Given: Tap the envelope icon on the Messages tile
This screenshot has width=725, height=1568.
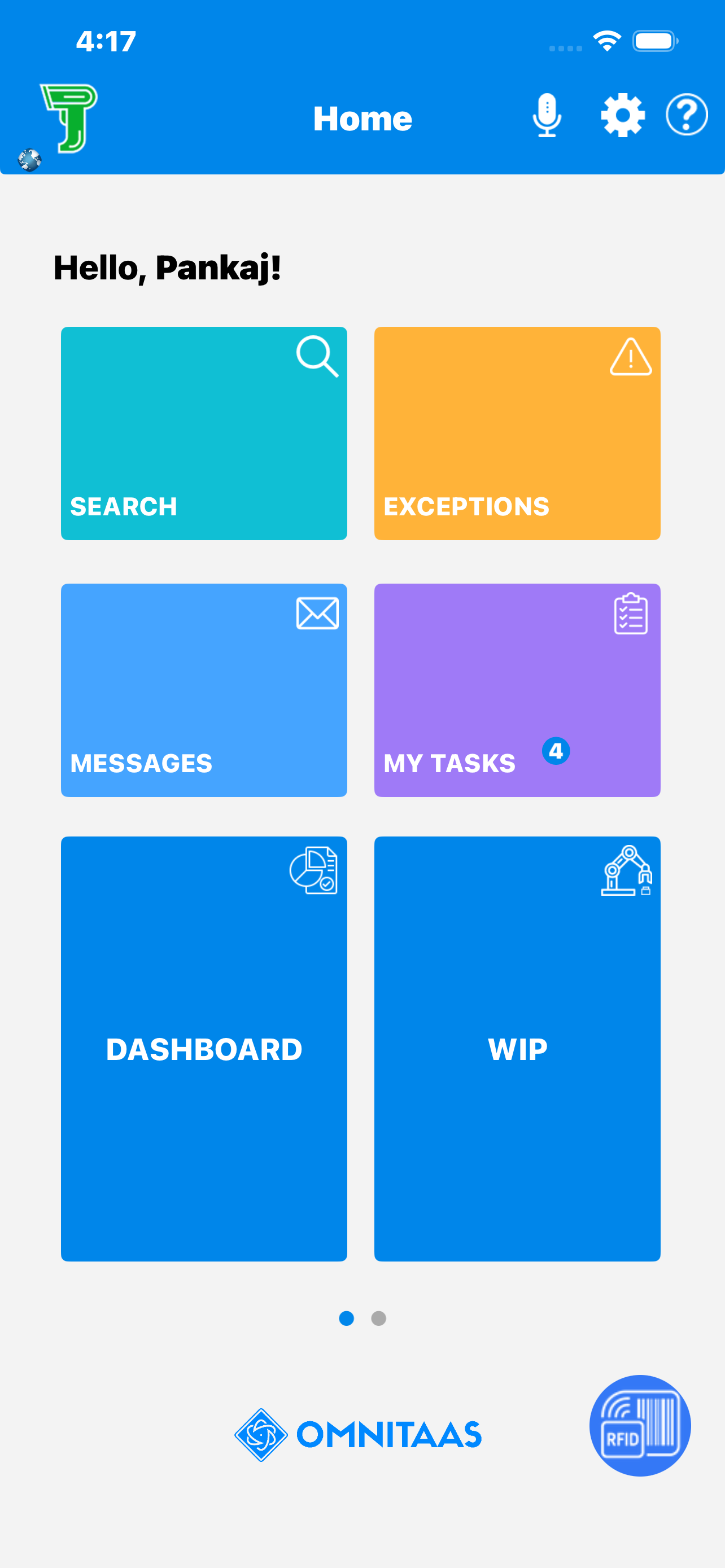Looking at the screenshot, I should tap(317, 614).
